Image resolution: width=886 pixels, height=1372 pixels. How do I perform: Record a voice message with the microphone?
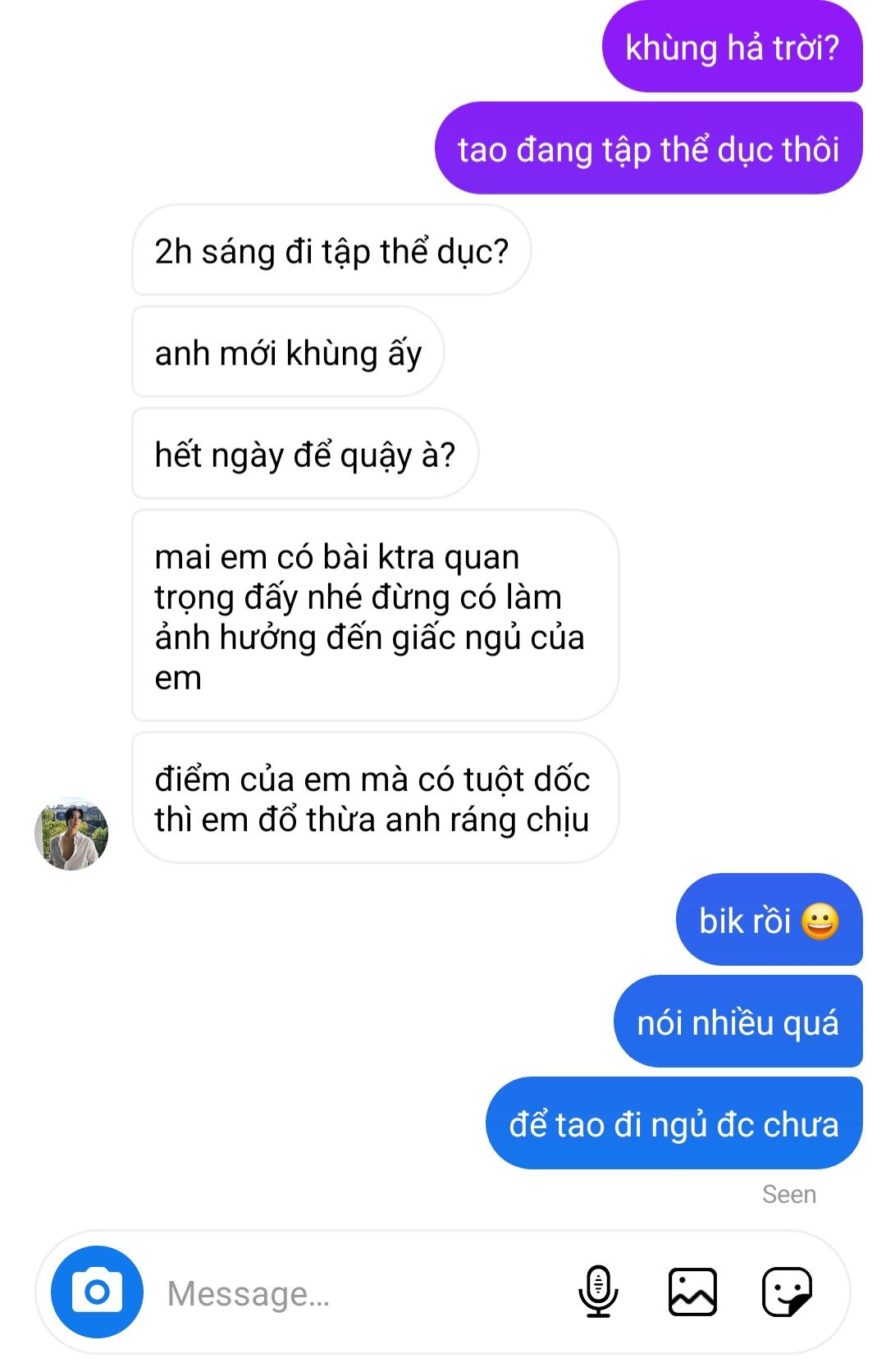click(x=598, y=1292)
